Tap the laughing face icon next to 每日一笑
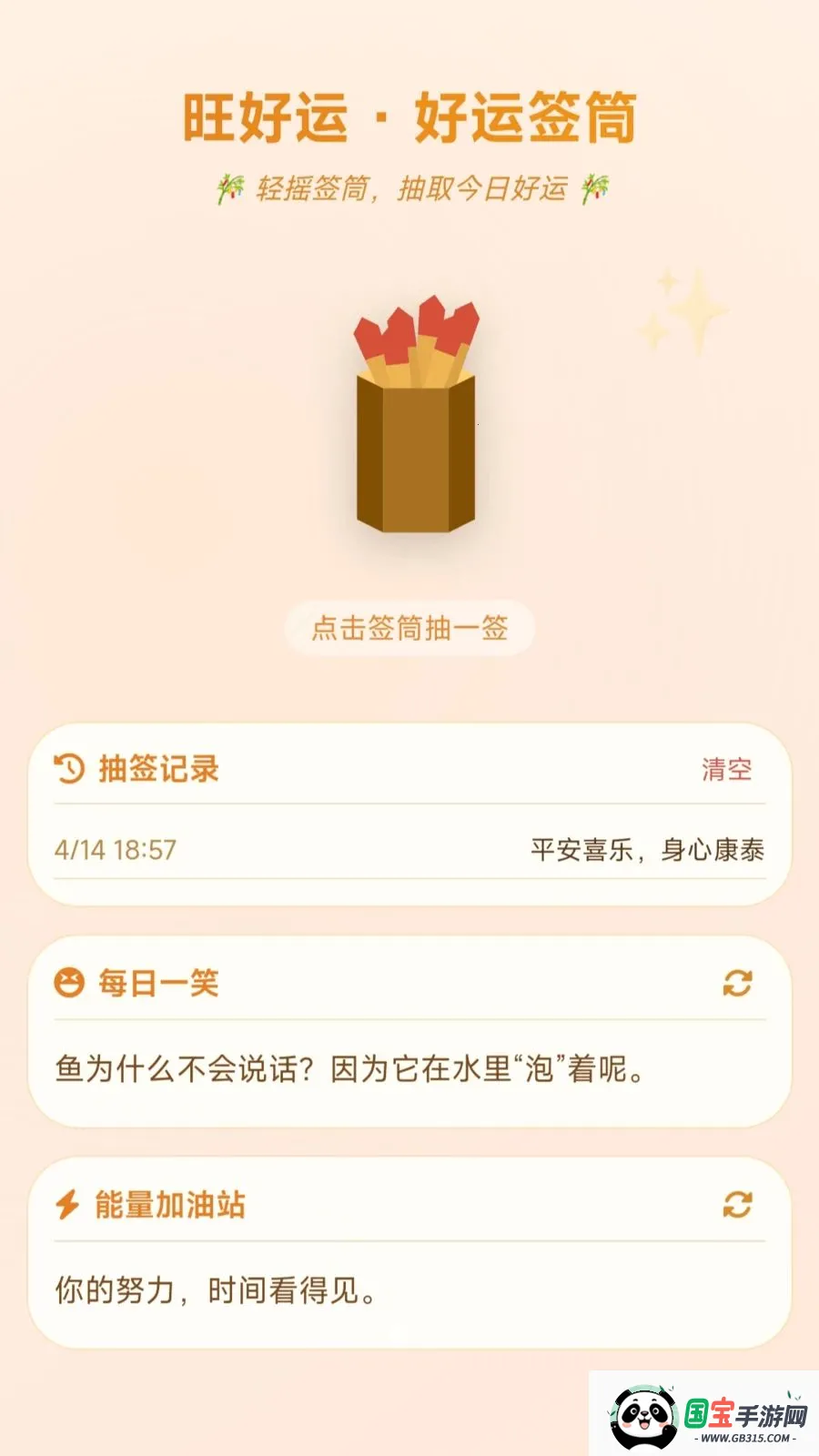Image resolution: width=819 pixels, height=1456 pixels. tap(68, 982)
